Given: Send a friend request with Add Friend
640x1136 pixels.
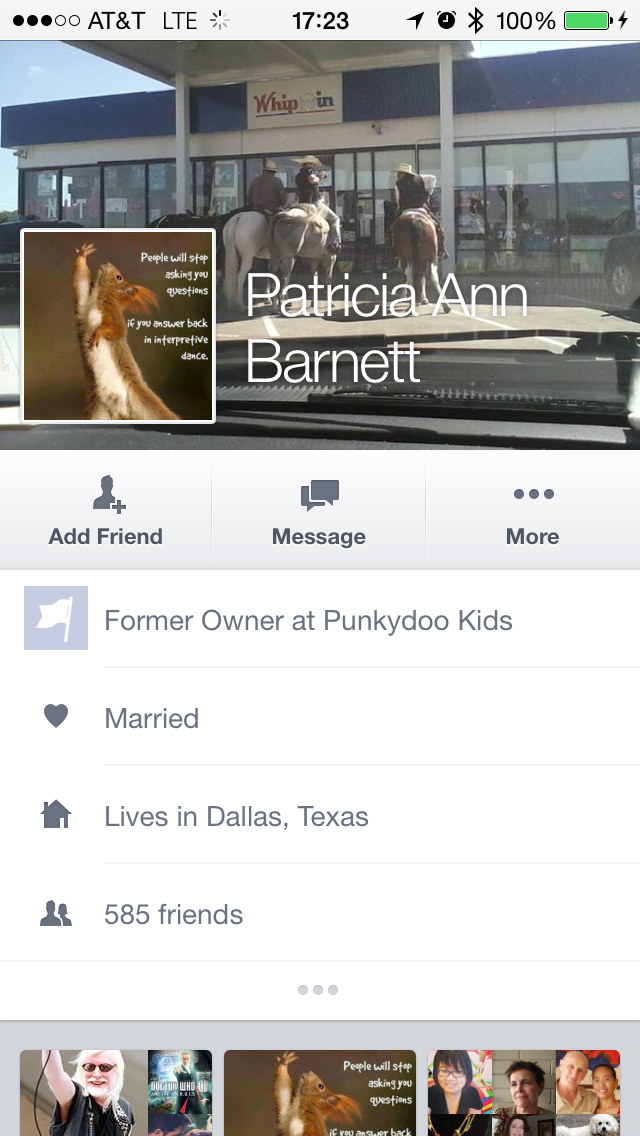Looking at the screenshot, I should tap(106, 510).
